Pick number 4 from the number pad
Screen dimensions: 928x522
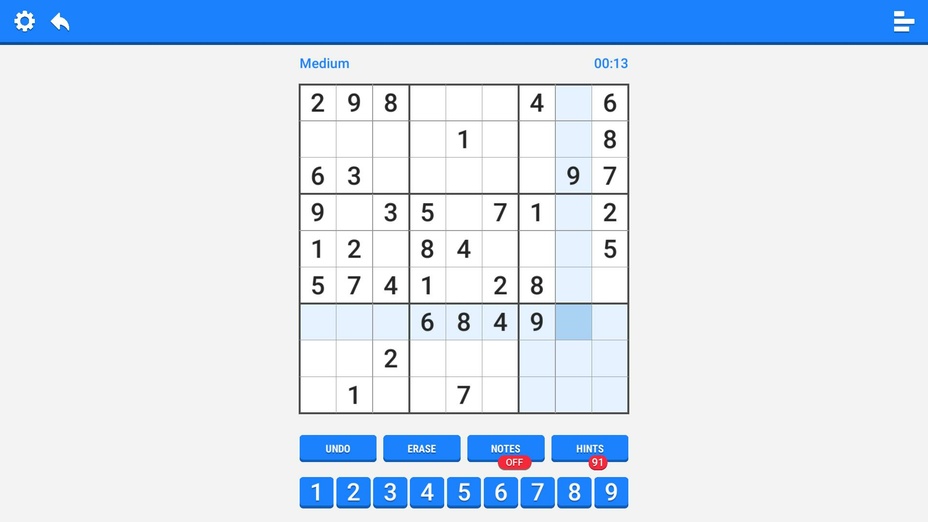point(427,492)
